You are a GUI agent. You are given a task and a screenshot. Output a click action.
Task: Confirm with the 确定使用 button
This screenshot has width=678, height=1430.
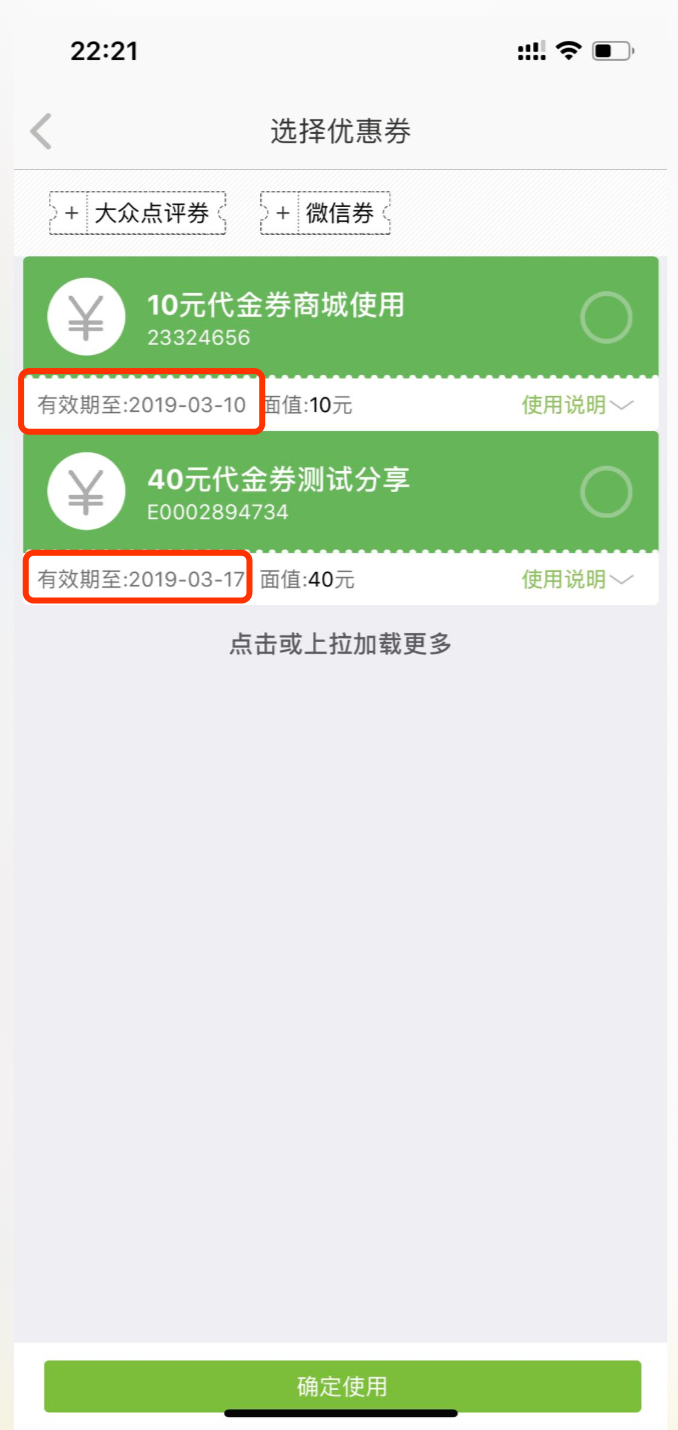[x=342, y=1386]
